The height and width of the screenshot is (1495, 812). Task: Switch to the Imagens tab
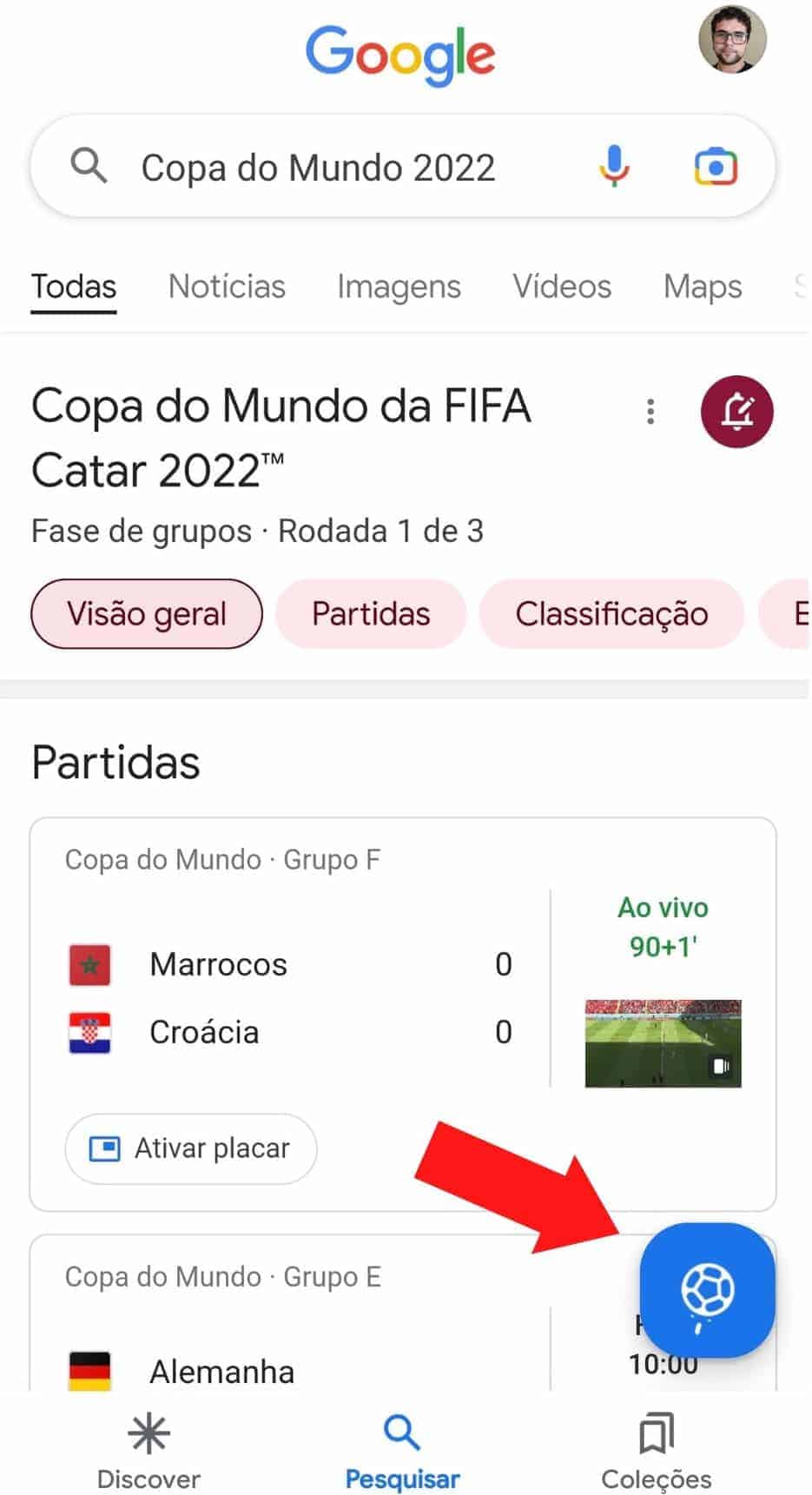399,287
